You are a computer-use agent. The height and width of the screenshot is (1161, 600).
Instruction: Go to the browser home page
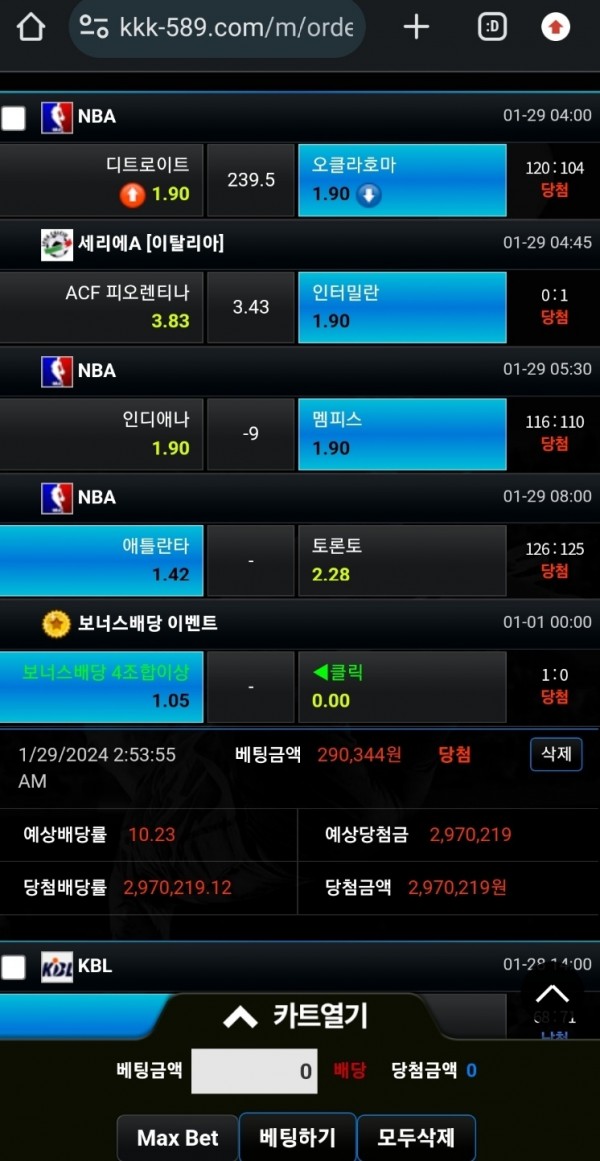click(31, 28)
